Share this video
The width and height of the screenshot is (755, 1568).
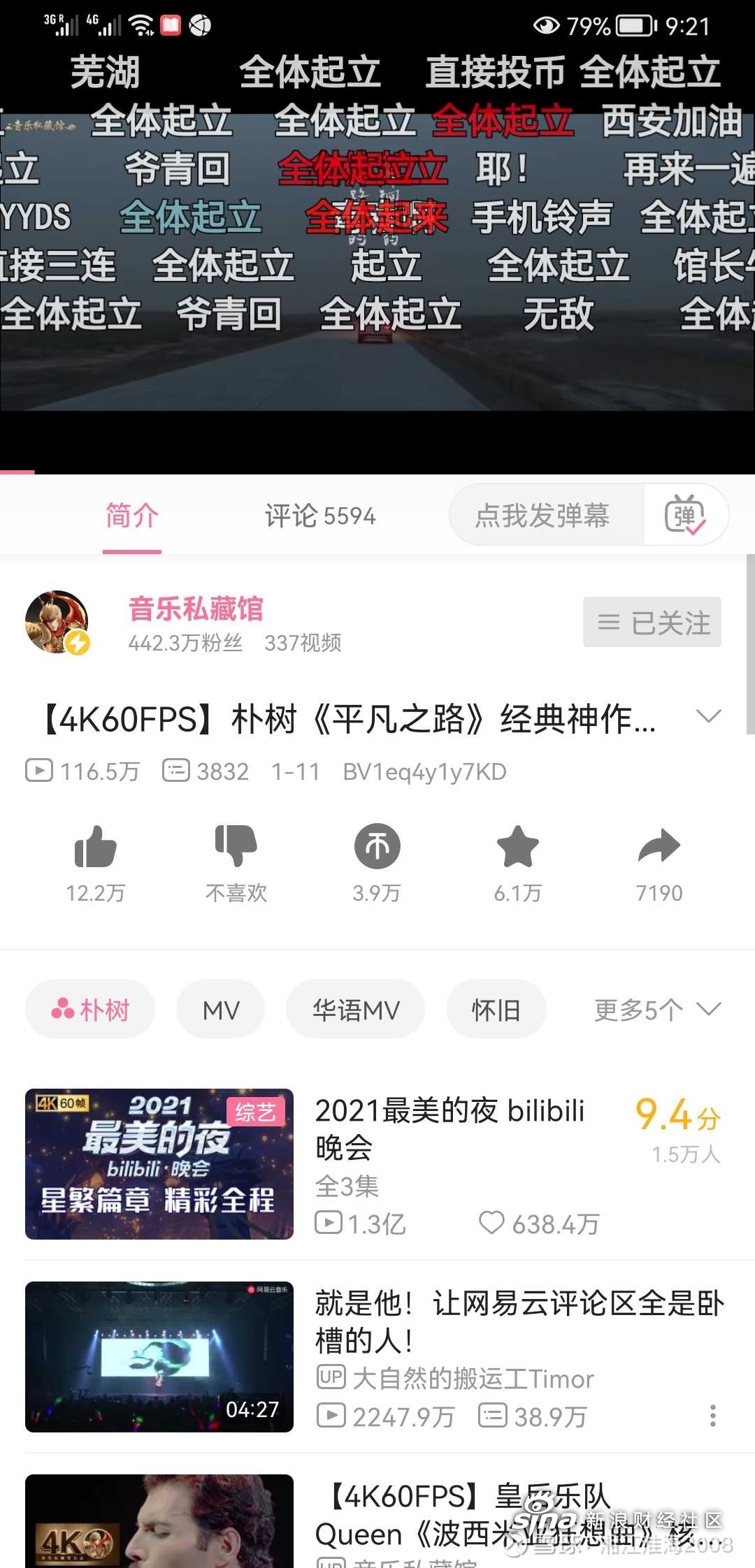659,847
